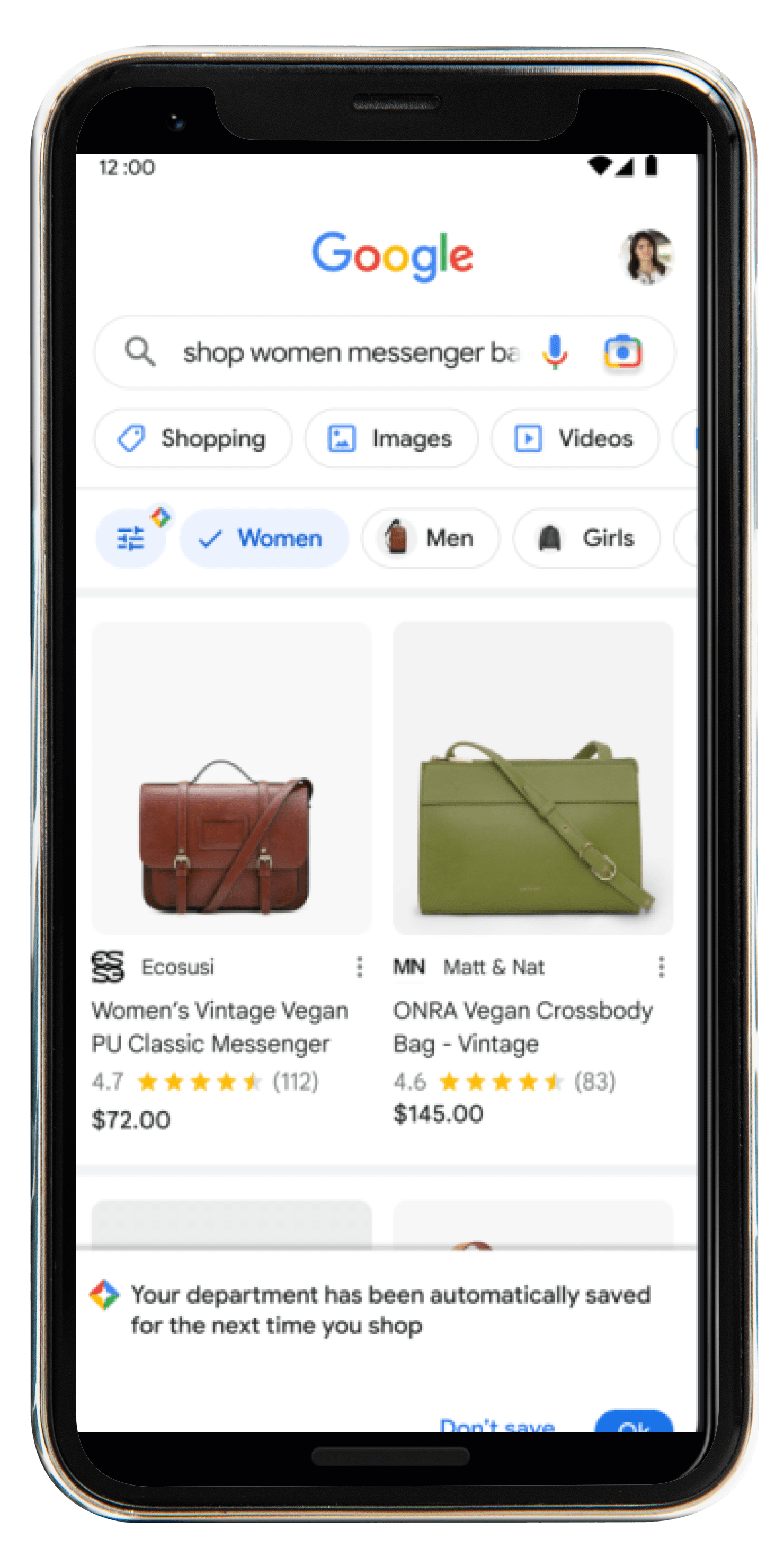
Task: Tap the search box with messenger bag query
Action: (x=384, y=352)
